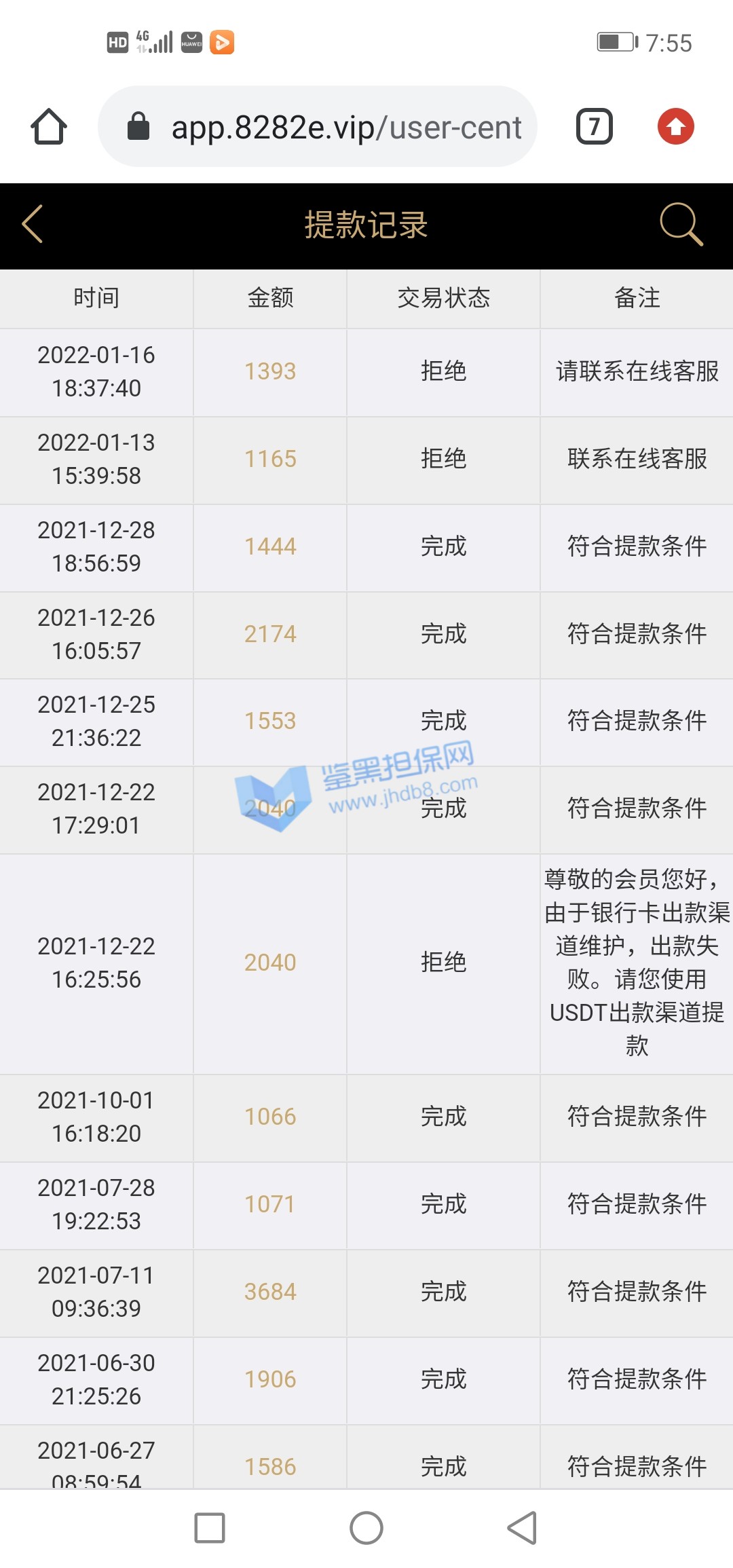Open the browser tab switcher
The image size is (733, 1568).
(x=594, y=127)
